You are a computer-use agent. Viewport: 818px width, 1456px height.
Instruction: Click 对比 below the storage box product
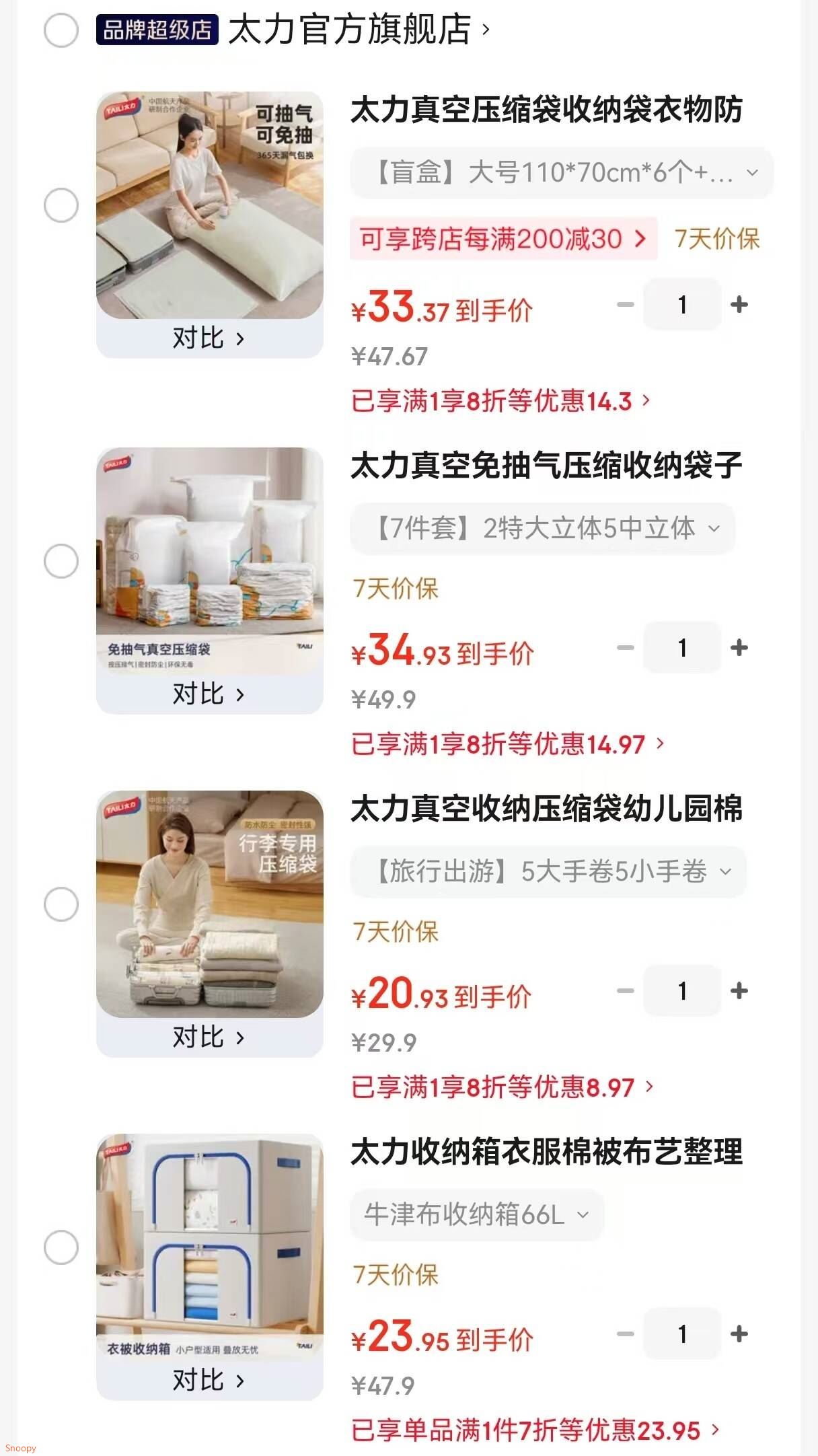coord(209,1380)
